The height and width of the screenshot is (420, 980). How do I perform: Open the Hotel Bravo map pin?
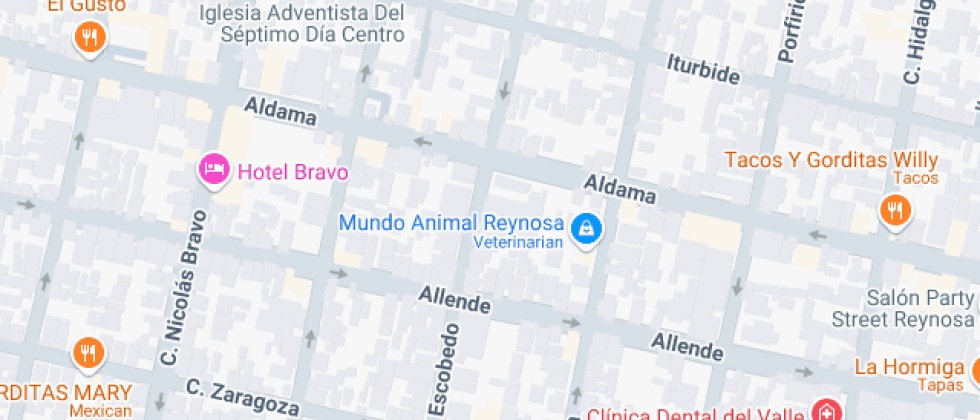[212, 170]
